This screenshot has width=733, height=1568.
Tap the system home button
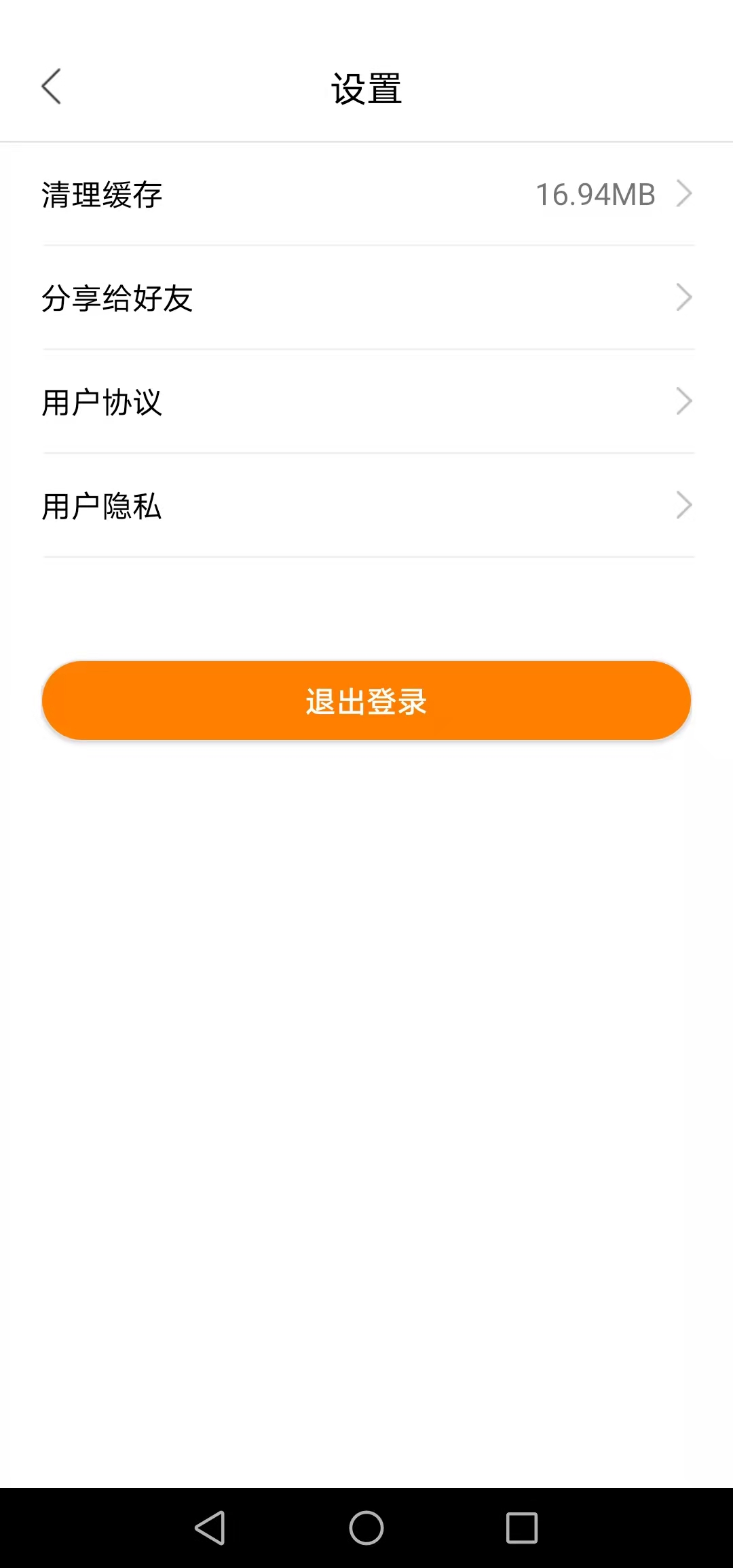coord(366,1528)
